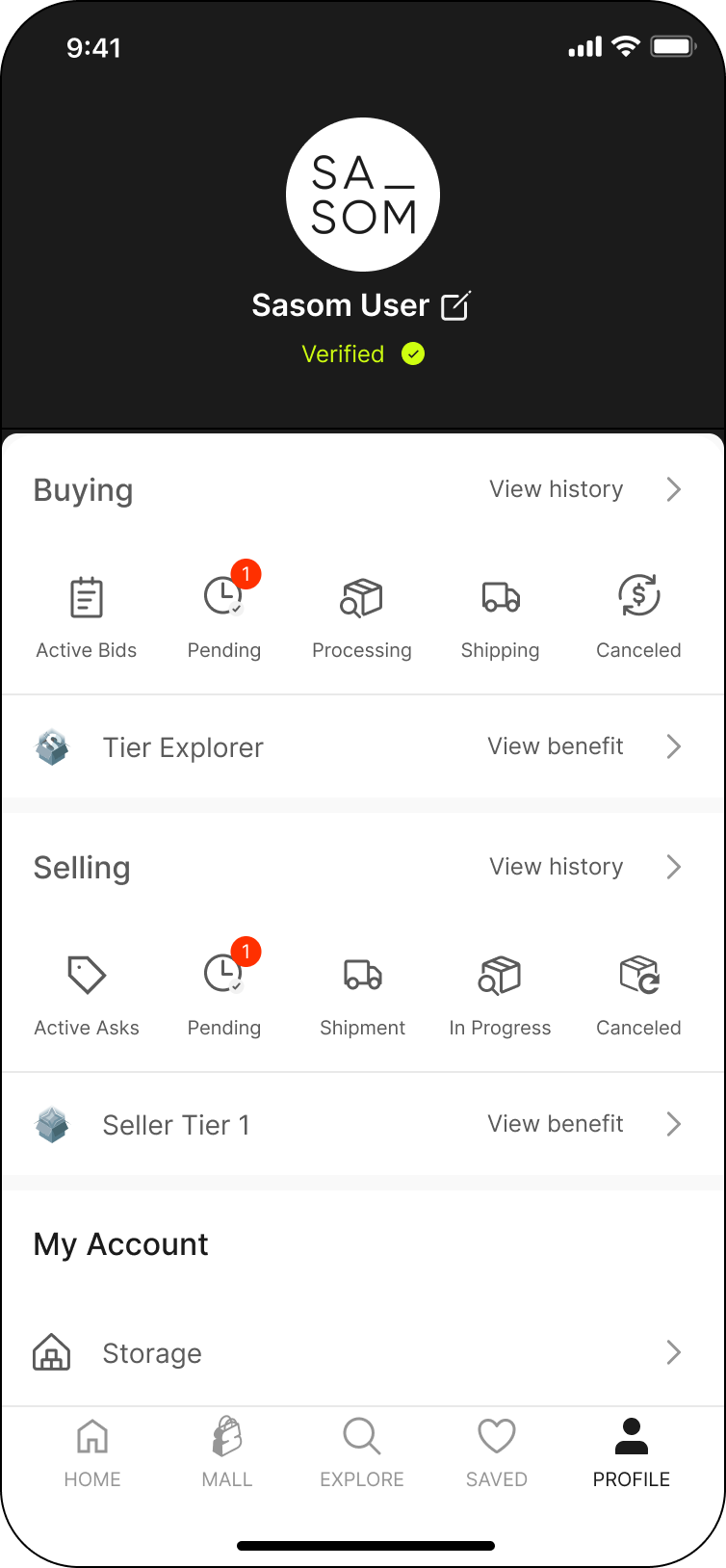Screen dimensions: 726x1568
Task: Tap the edit icon next to Sasom User
Action: (x=456, y=305)
